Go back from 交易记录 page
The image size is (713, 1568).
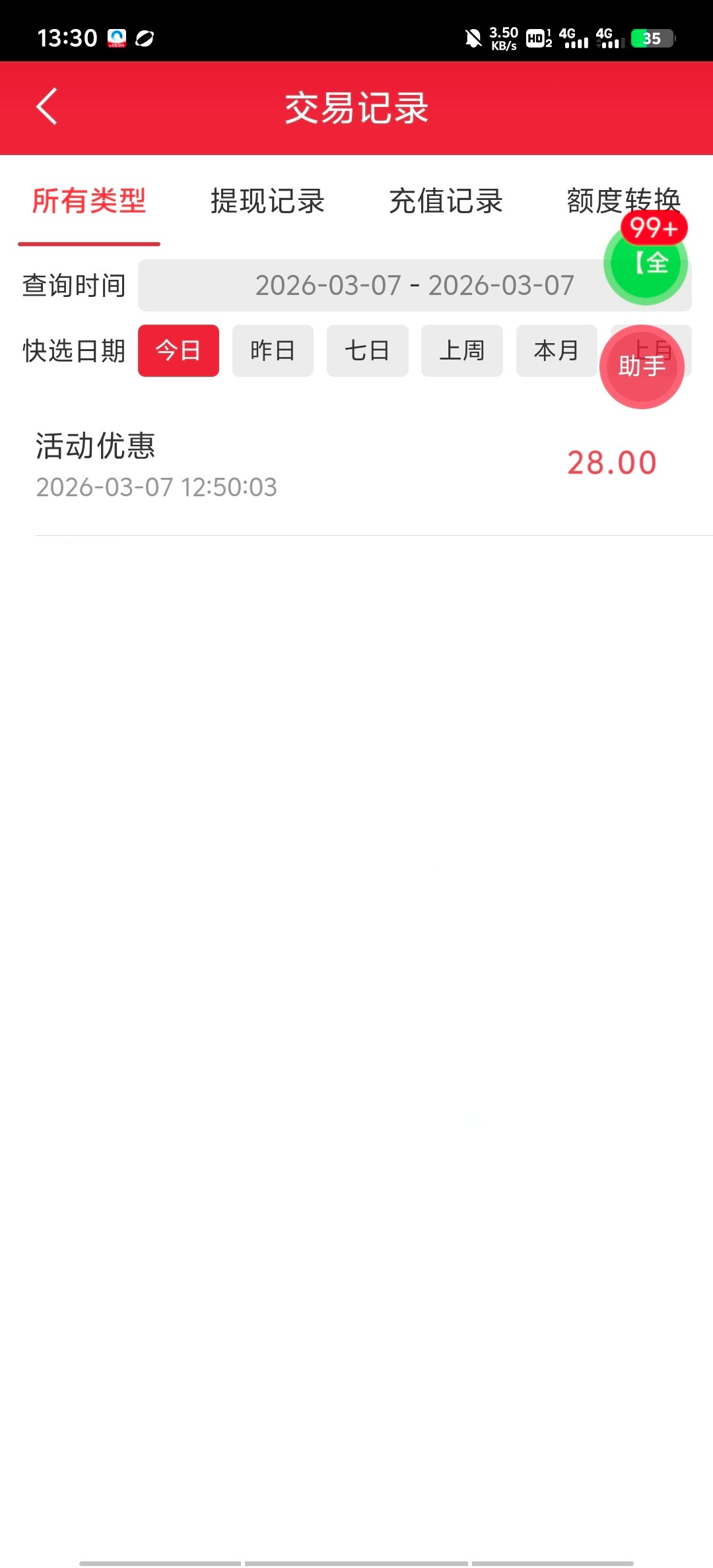click(x=47, y=107)
